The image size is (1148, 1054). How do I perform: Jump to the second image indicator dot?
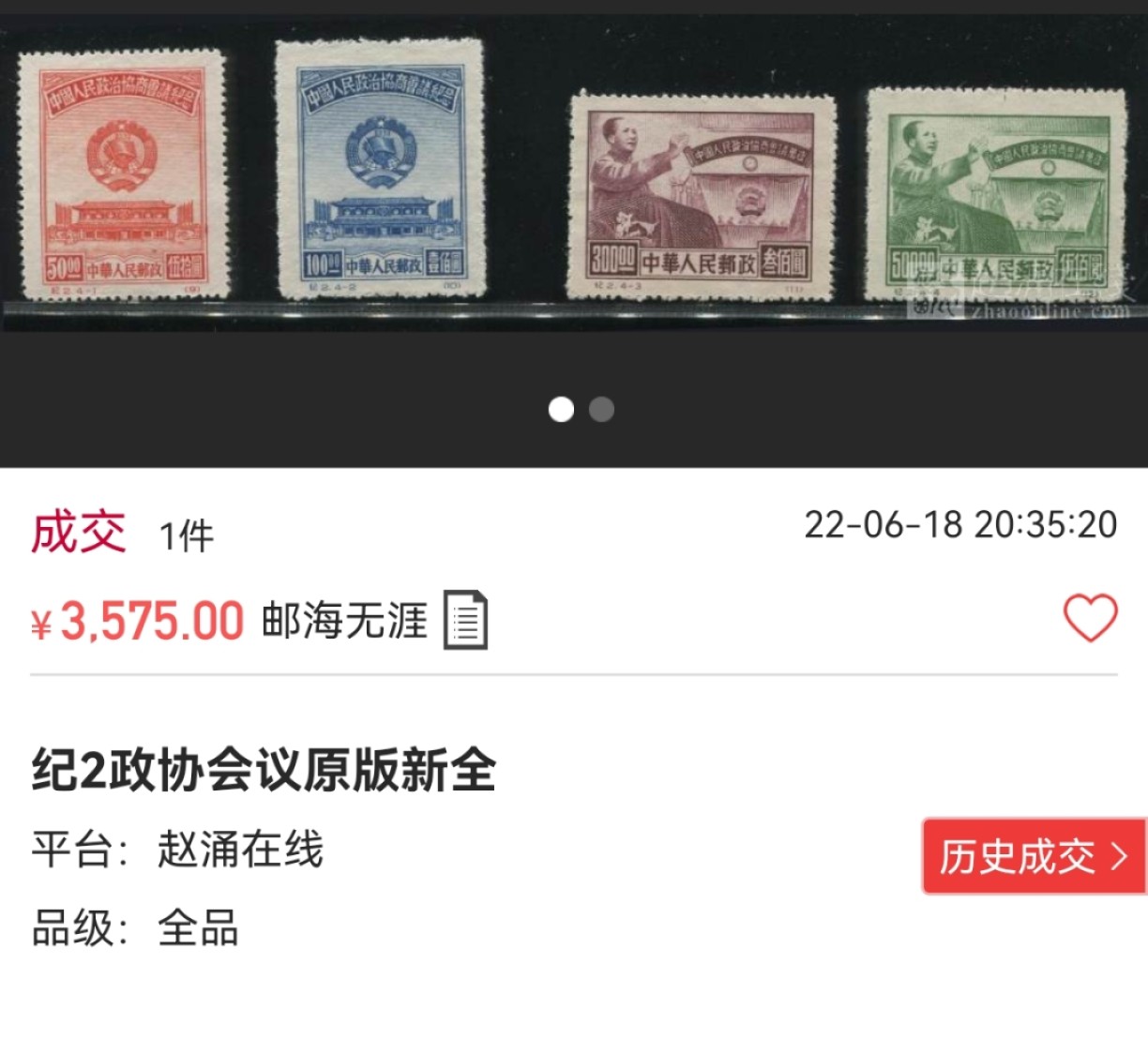pos(601,410)
